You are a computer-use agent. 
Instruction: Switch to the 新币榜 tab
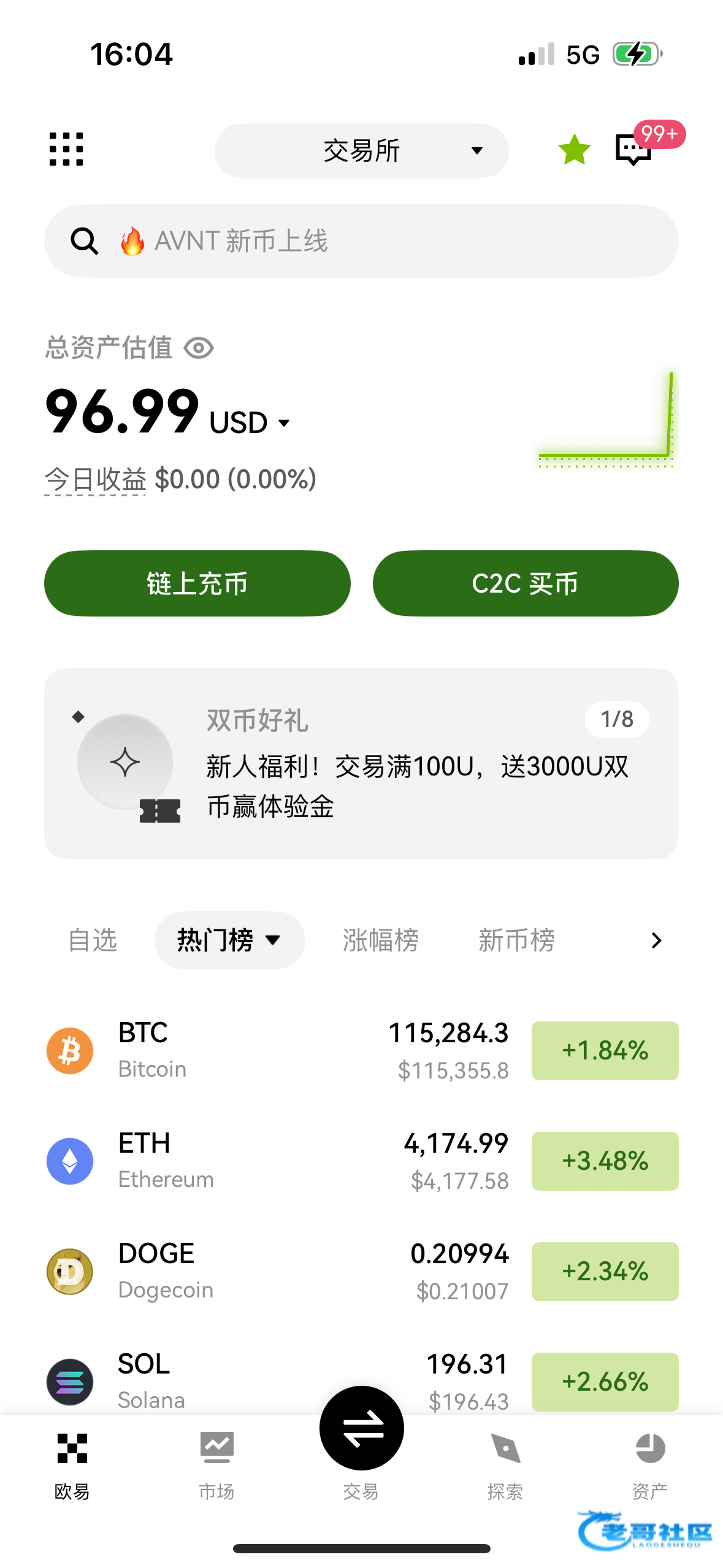[516, 940]
